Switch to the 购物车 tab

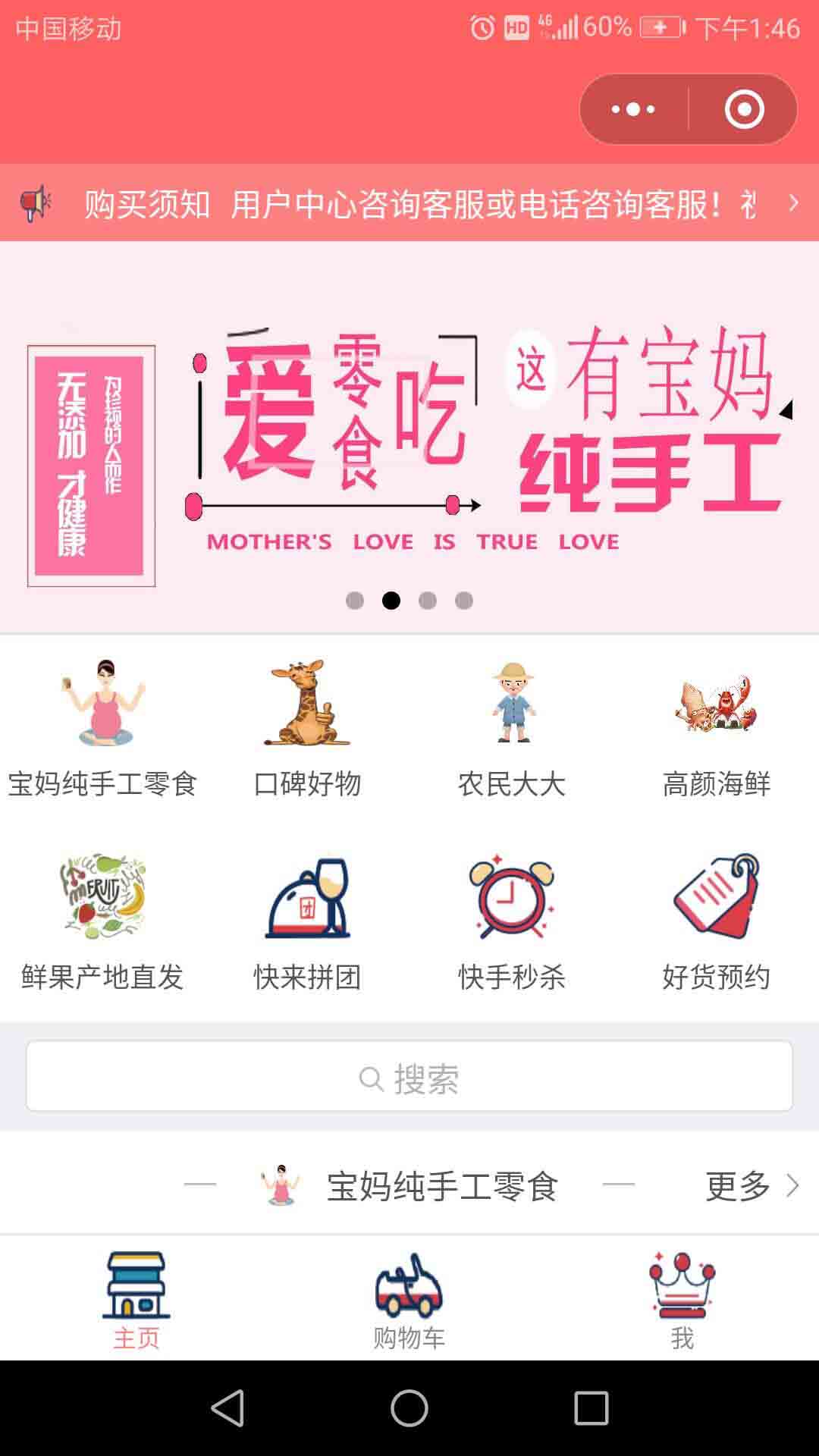tap(409, 1299)
